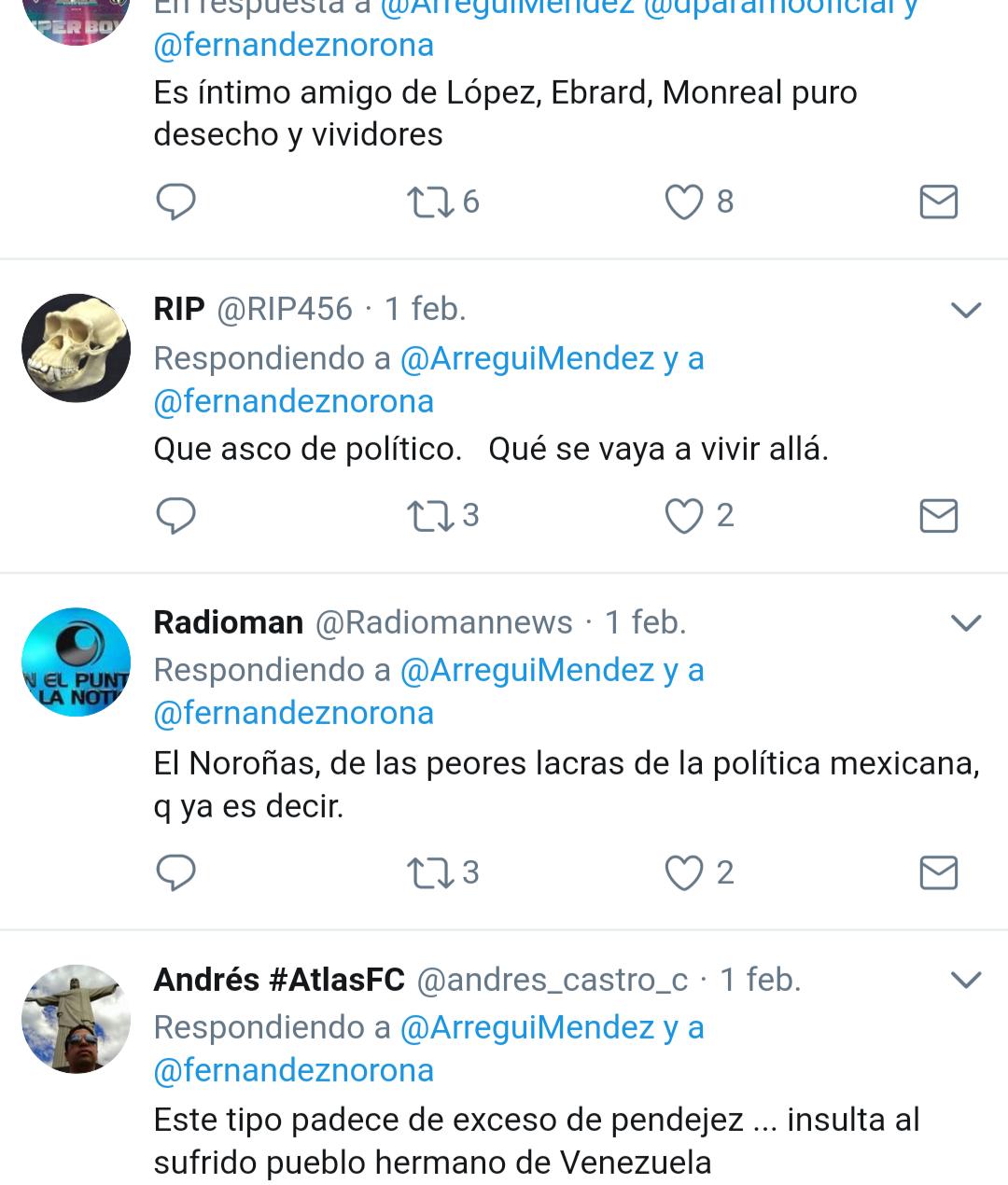Open Andrés #AtlasFC profile photo
The image size is (1008, 1185).
pos(76,1019)
